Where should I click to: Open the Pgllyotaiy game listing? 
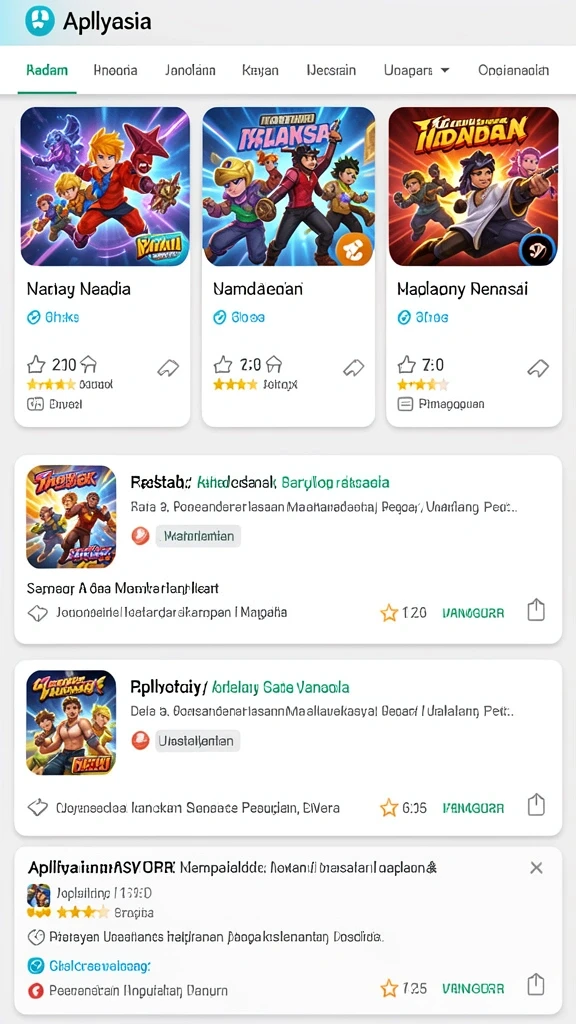(x=288, y=748)
